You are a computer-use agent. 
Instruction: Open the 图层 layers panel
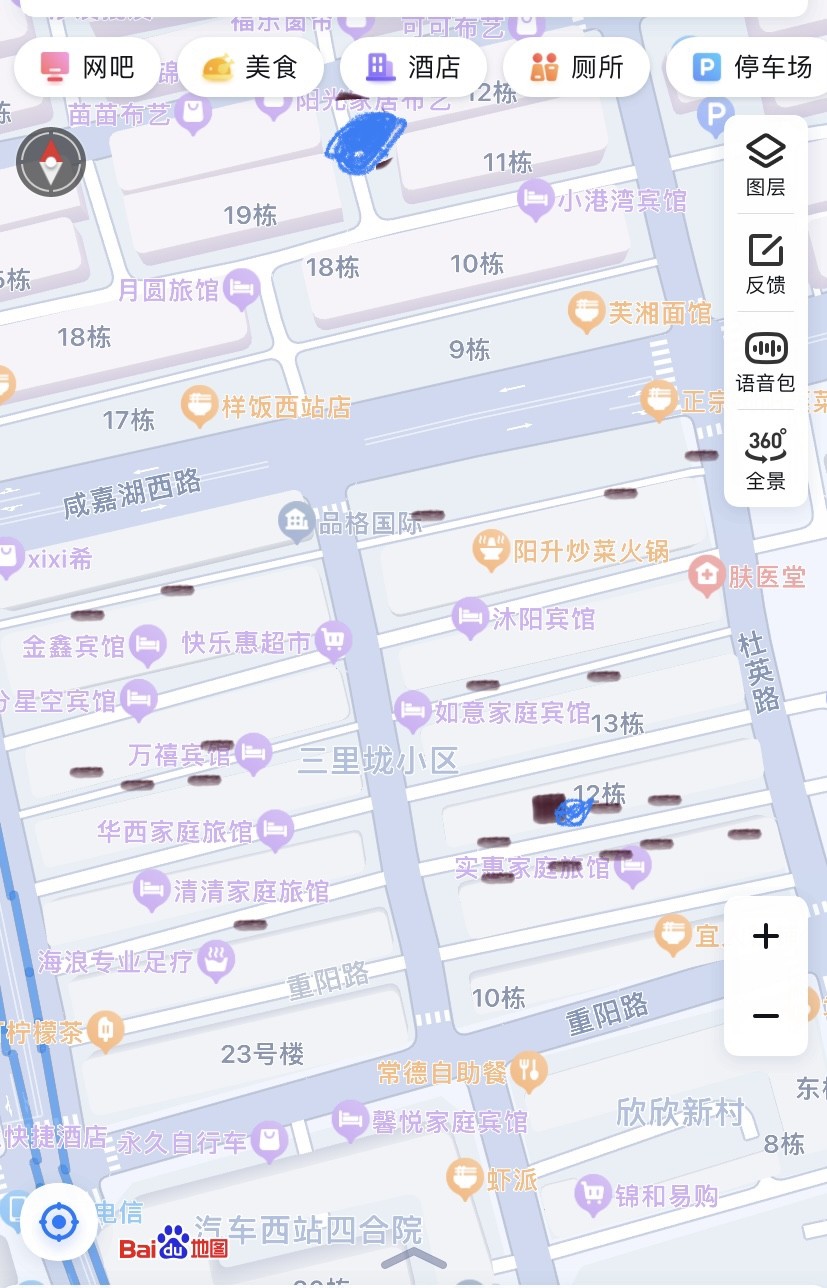765,165
